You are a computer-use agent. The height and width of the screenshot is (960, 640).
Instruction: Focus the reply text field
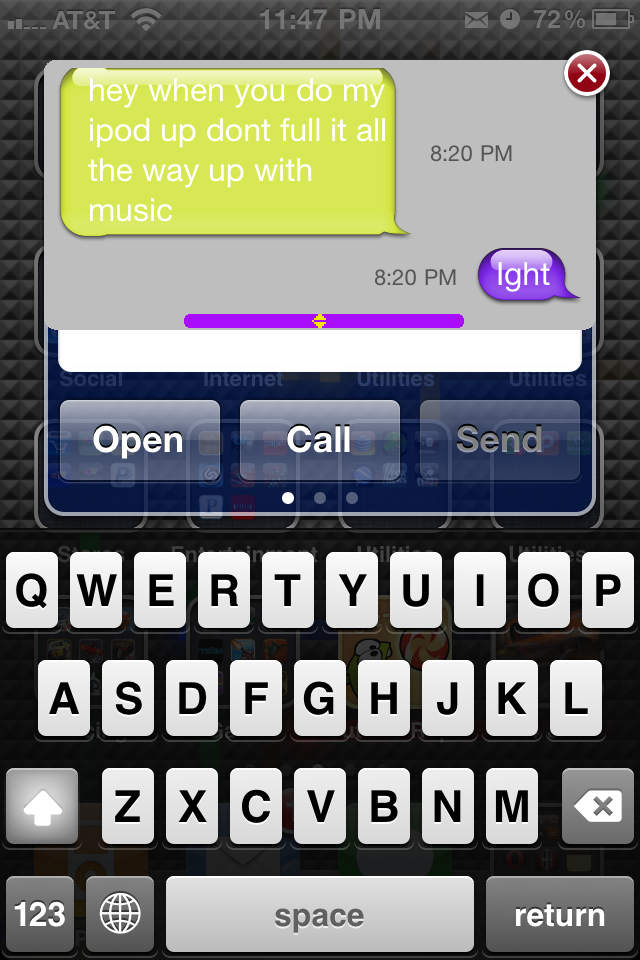320,351
